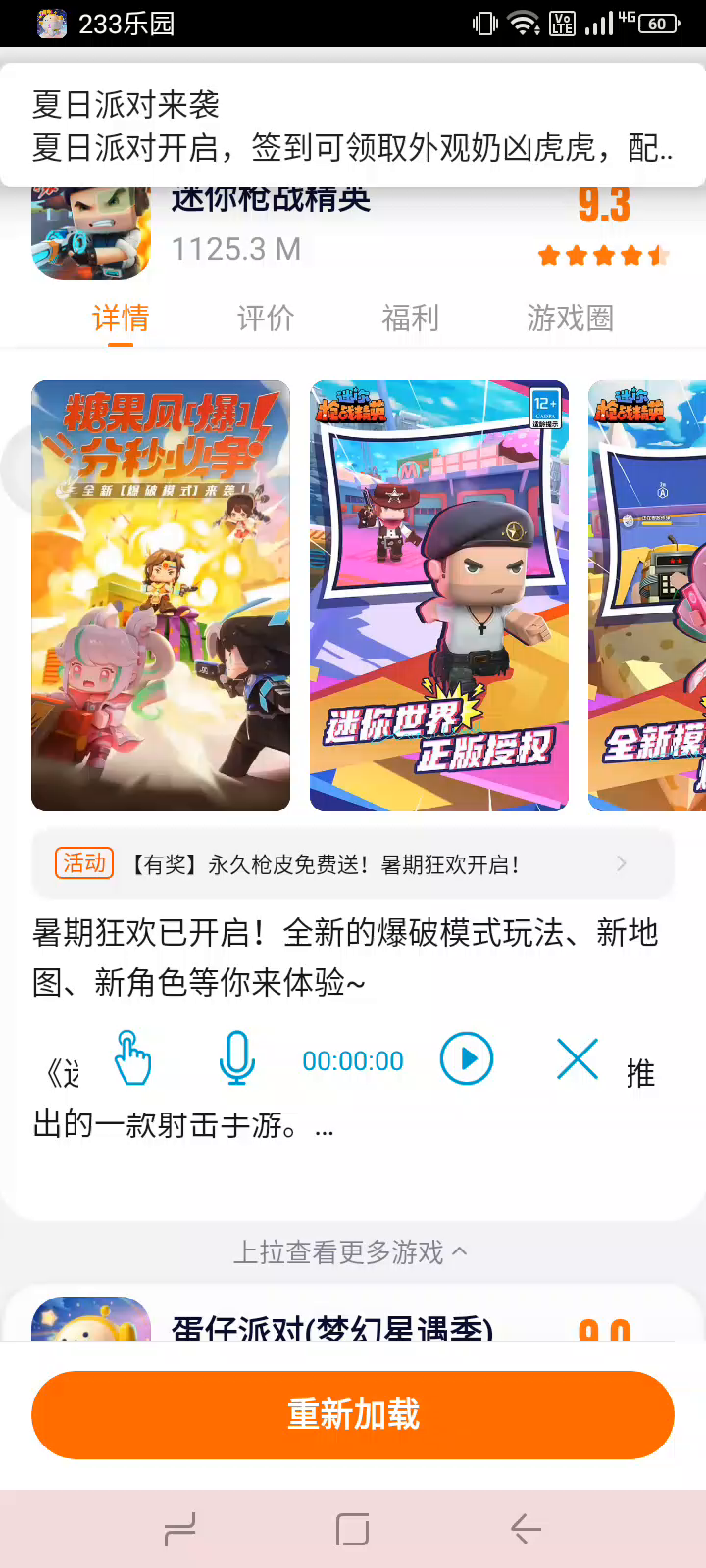
Task: Switch to the 福利 tab
Action: [x=410, y=318]
